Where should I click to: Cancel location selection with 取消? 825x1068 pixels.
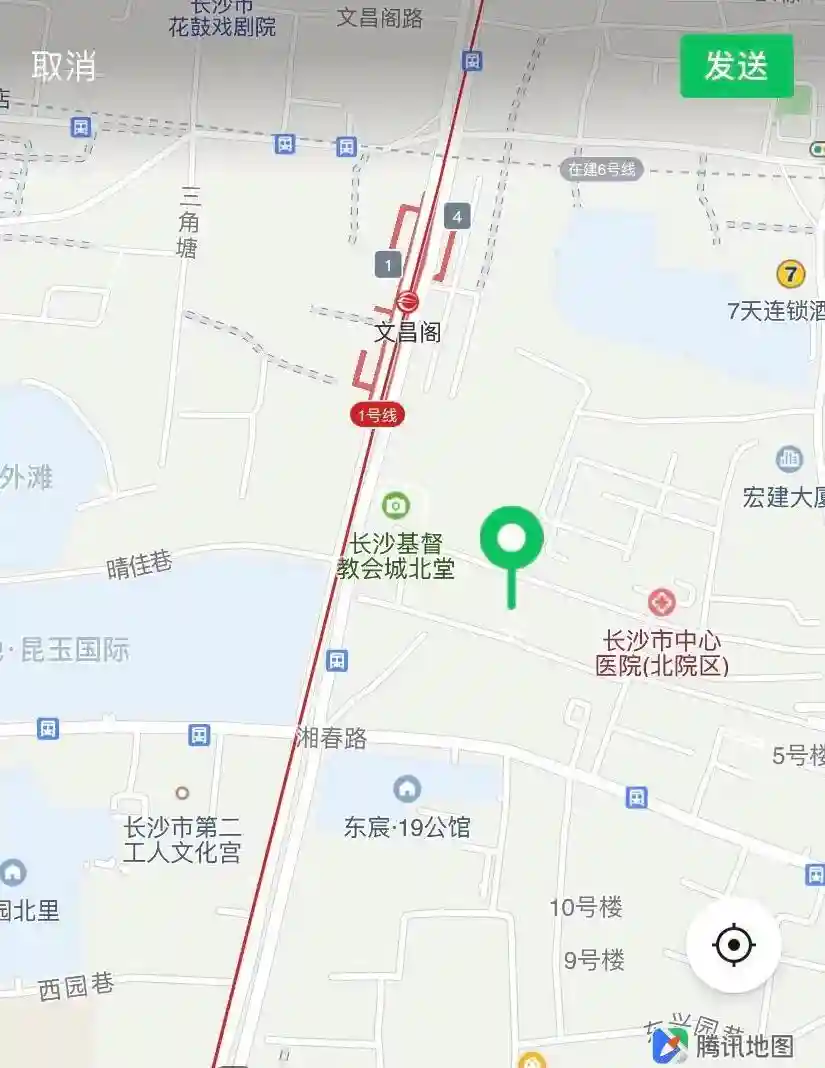pos(64,66)
